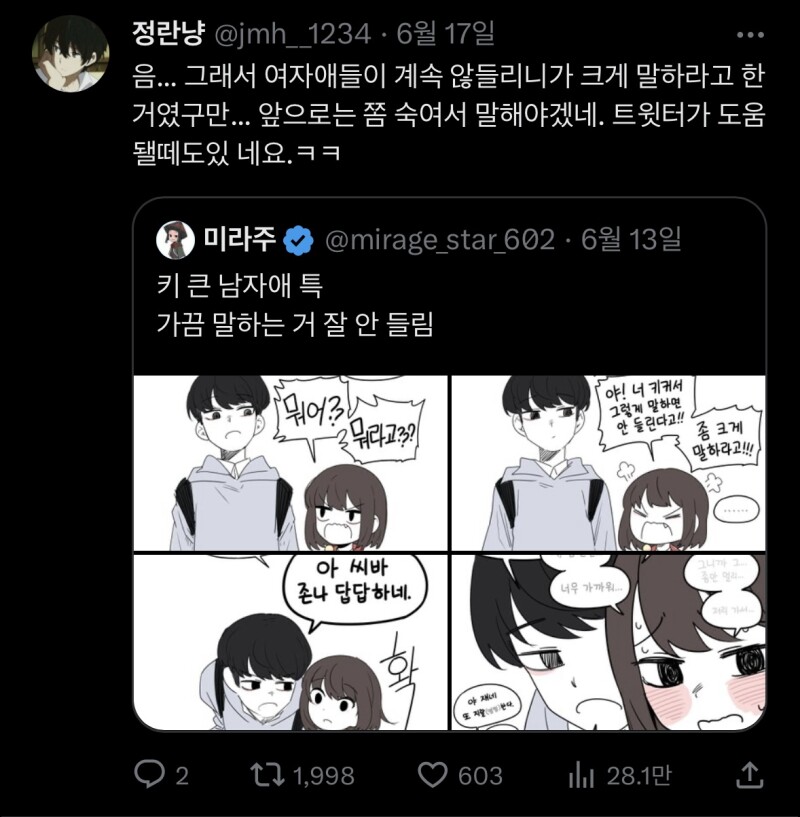
Task: Open the quoted tweet by 미라주
Action: pyautogui.click(x=449, y=300)
